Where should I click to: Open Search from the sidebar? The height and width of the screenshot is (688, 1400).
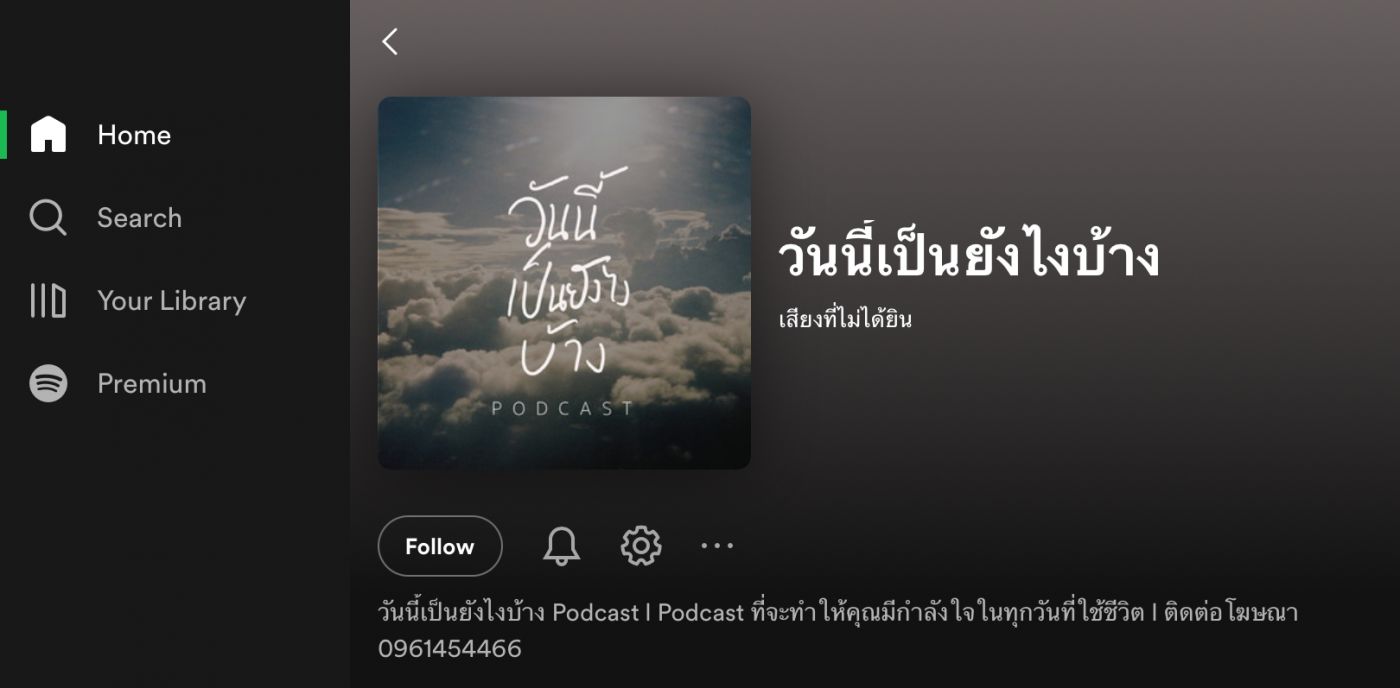click(x=138, y=218)
